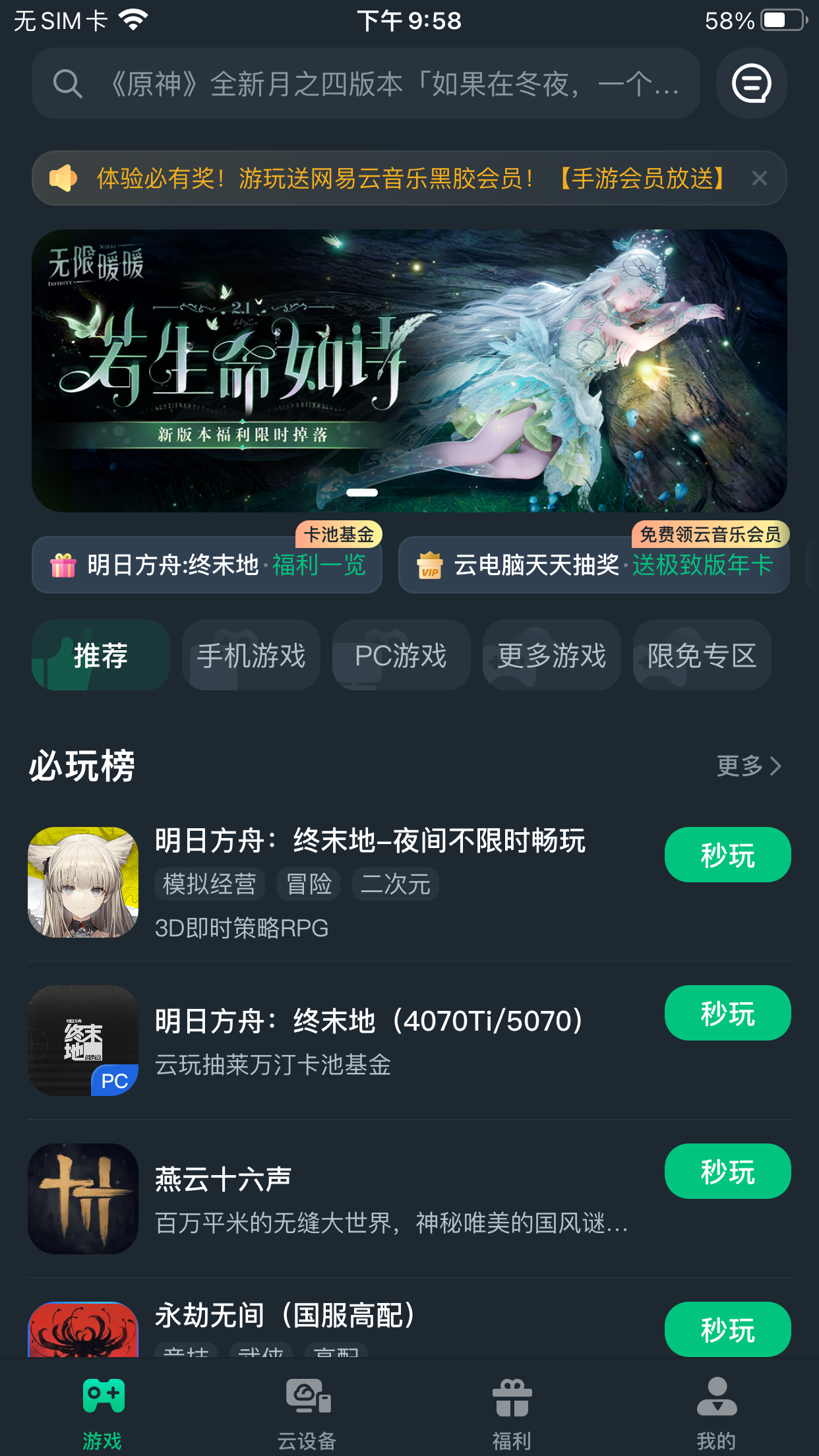Tap 秒玩 for 明日方舟:终末地-夜间不限时畅玩
This screenshot has height=1456, width=819.
[x=727, y=855]
